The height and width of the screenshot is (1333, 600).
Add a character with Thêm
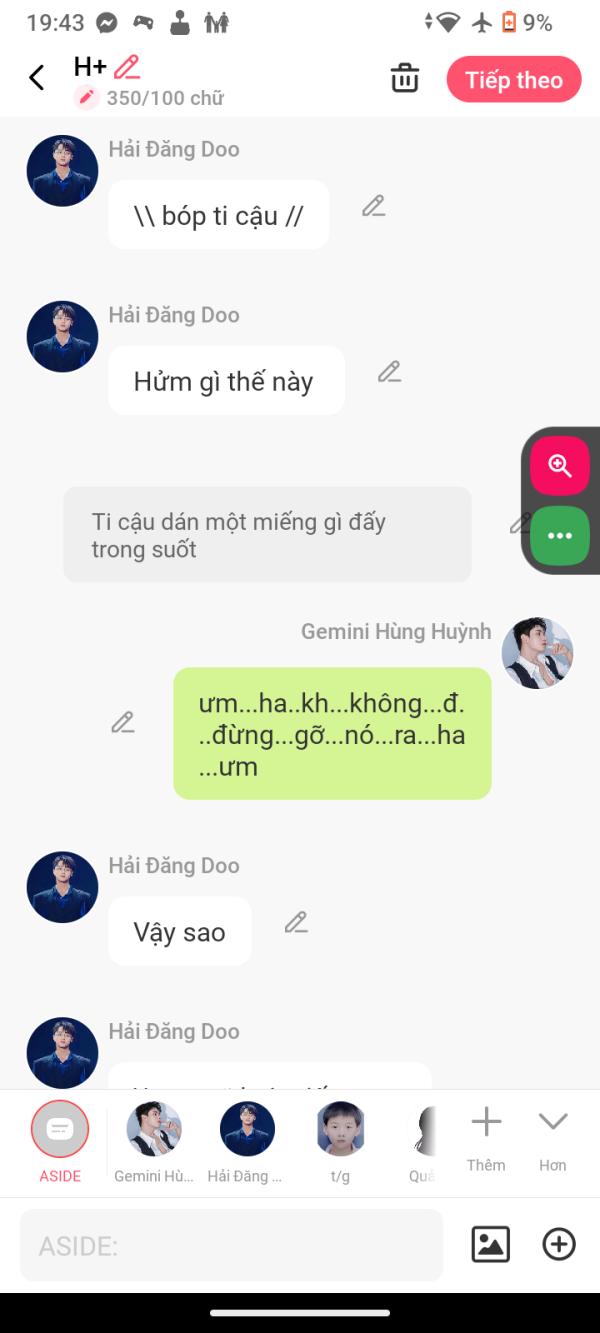click(x=486, y=1135)
